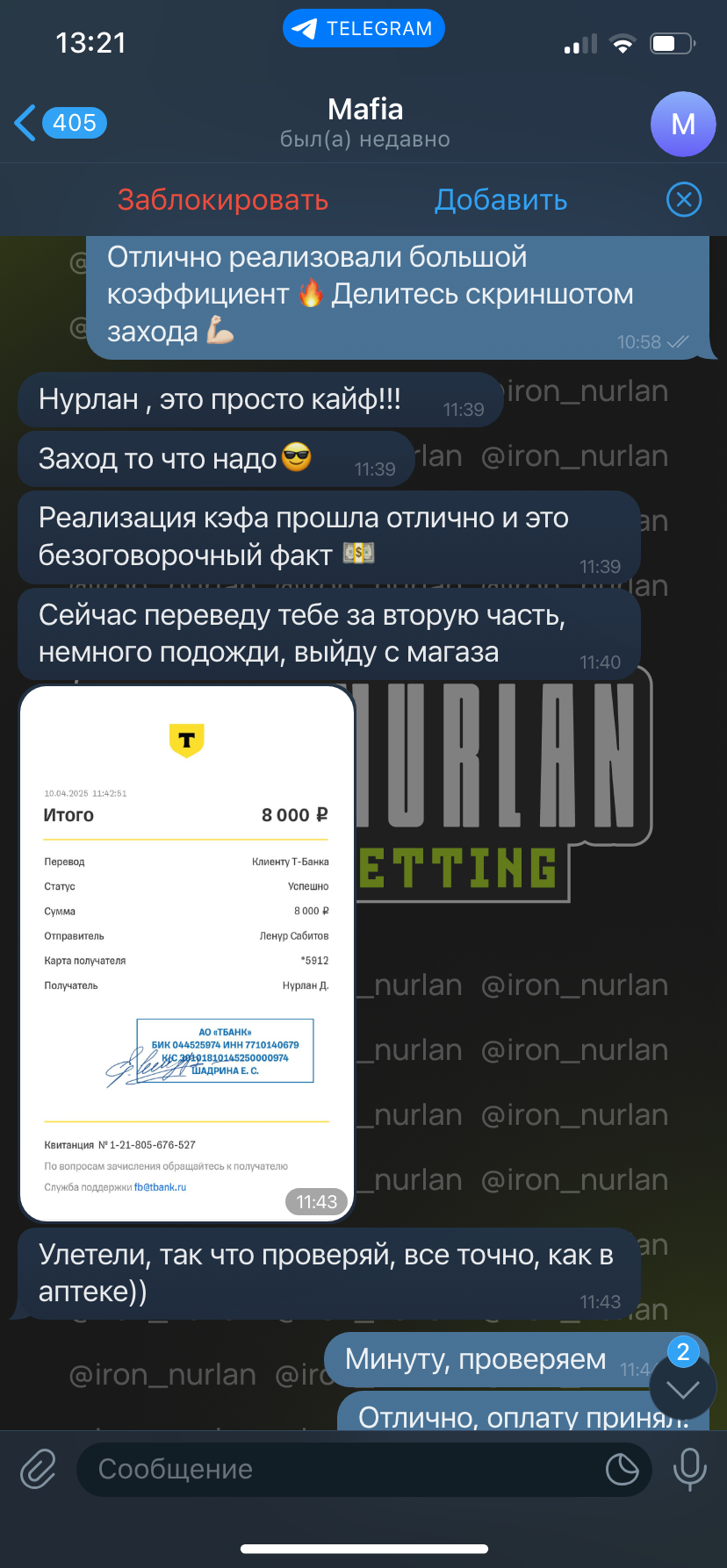Image resolution: width=727 pixels, height=1568 pixels.
Task: Jump to latest messages arrow
Action: (683, 1387)
